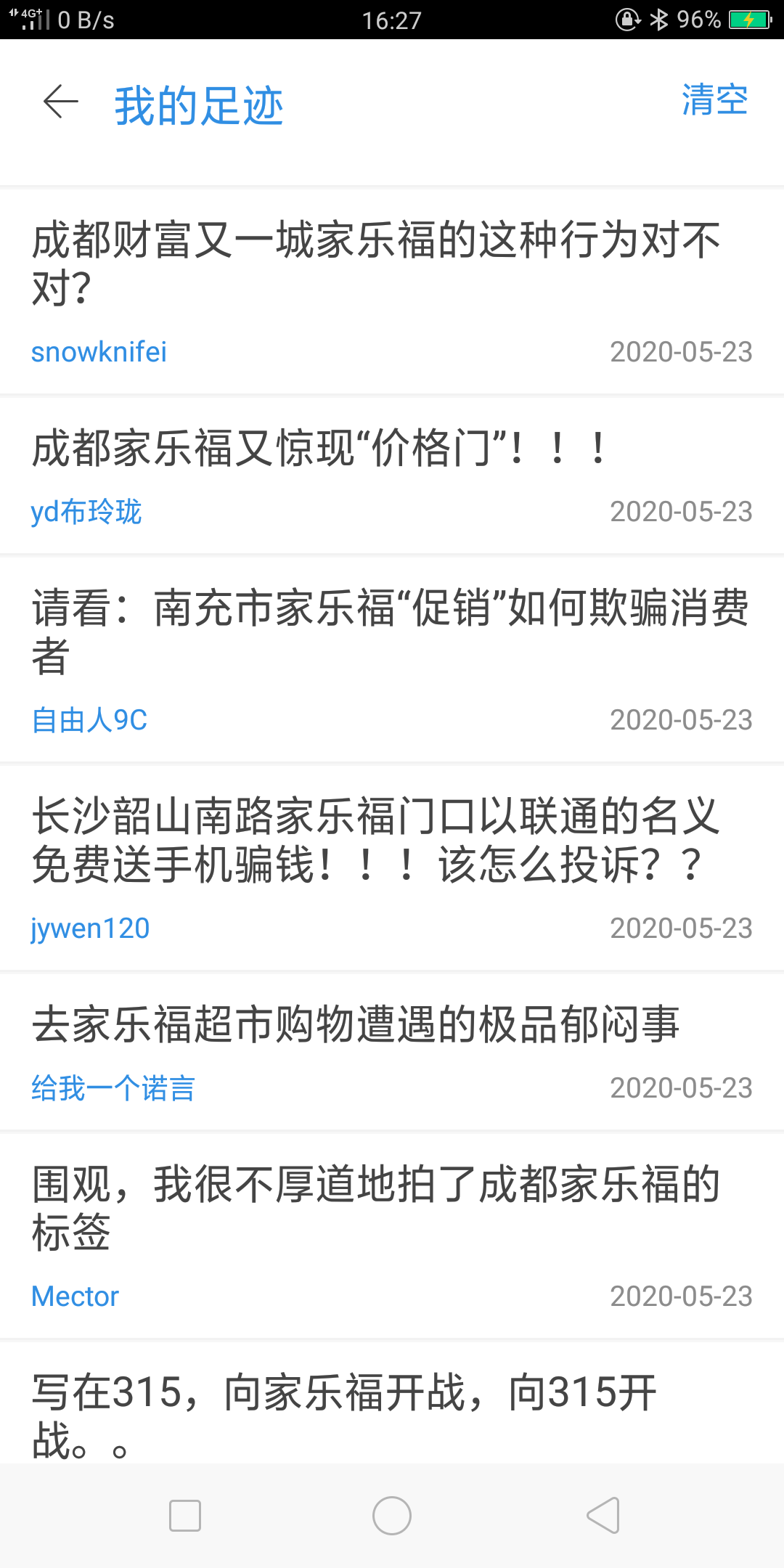View author snowknifei's profile
Screen dimensions: 784x1568
coord(99,352)
